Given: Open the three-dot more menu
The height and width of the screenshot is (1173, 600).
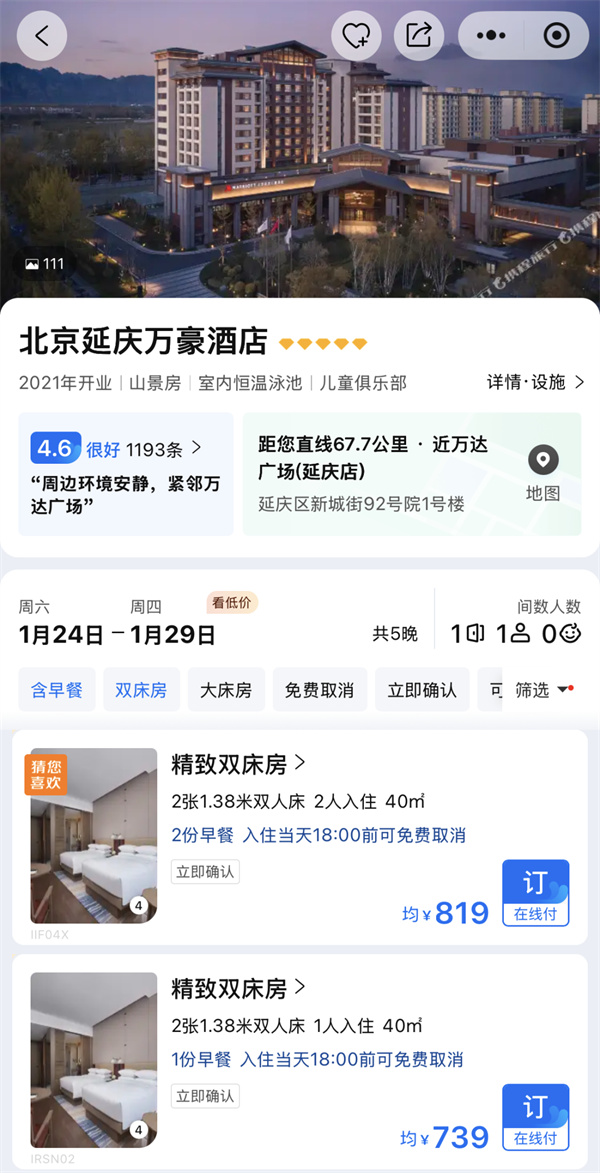Looking at the screenshot, I should [491, 36].
